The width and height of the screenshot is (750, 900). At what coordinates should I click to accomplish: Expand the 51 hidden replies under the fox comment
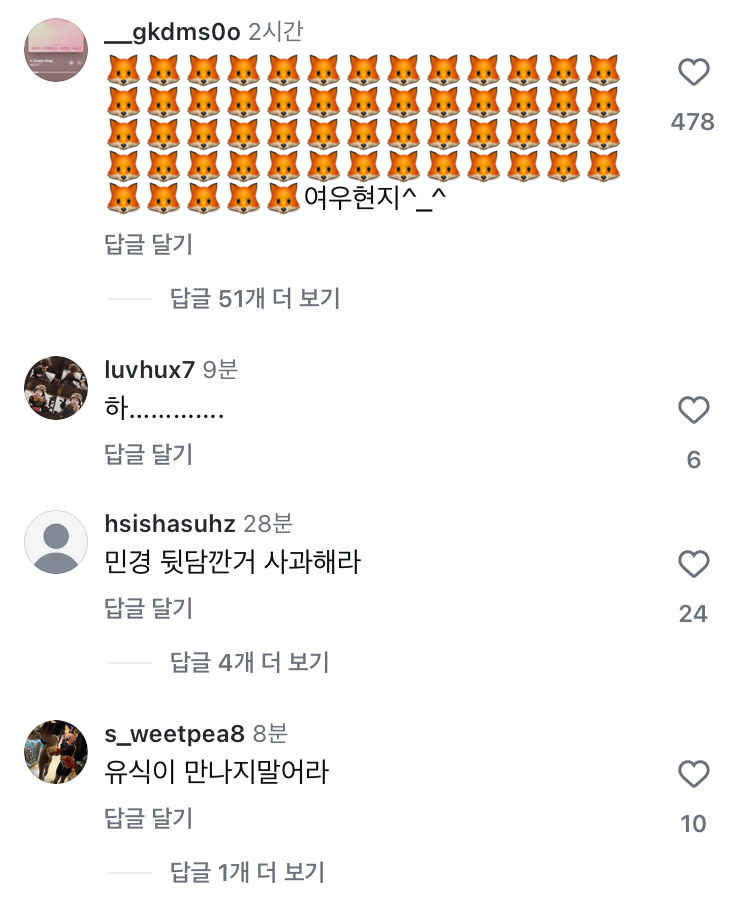pos(253,299)
